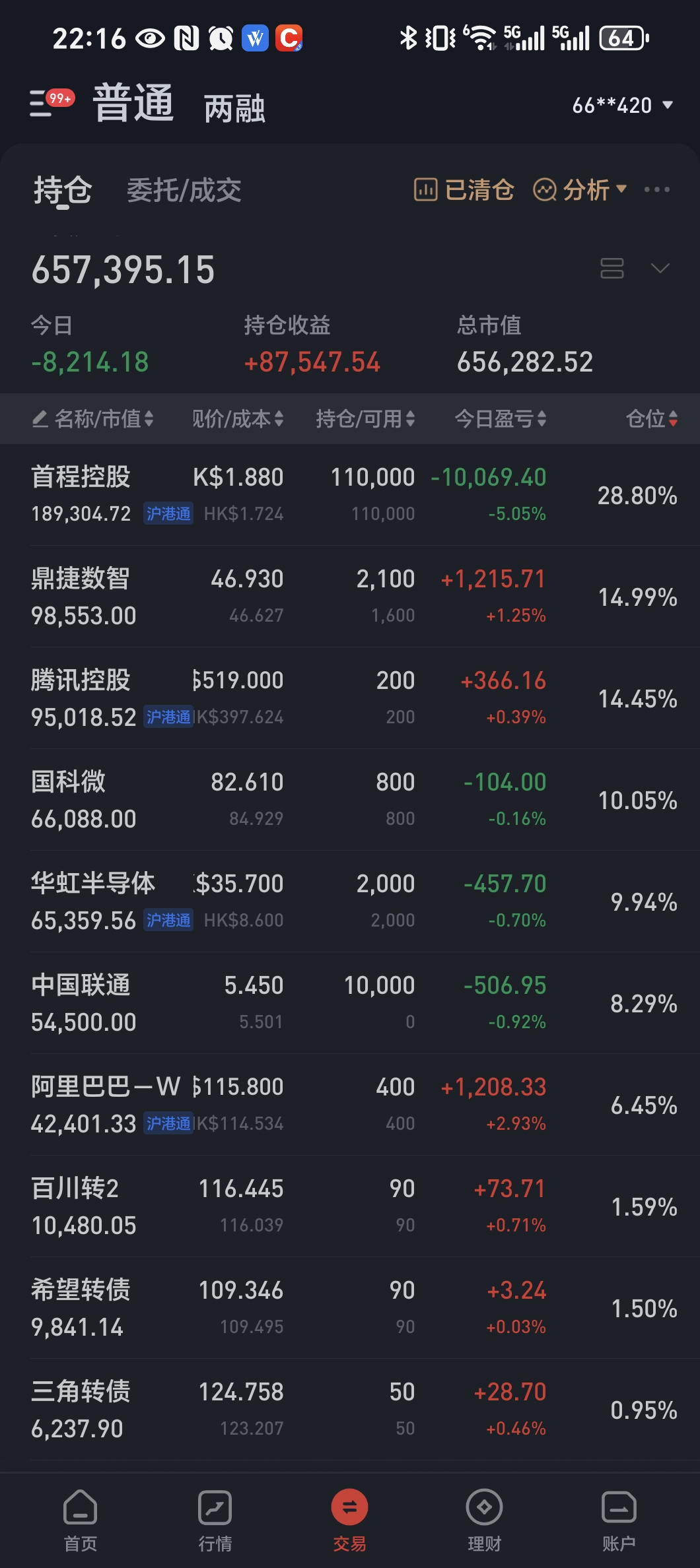Switch to the 委托/成交 tab
Viewport: 700px width, 1568px height.
tap(184, 191)
